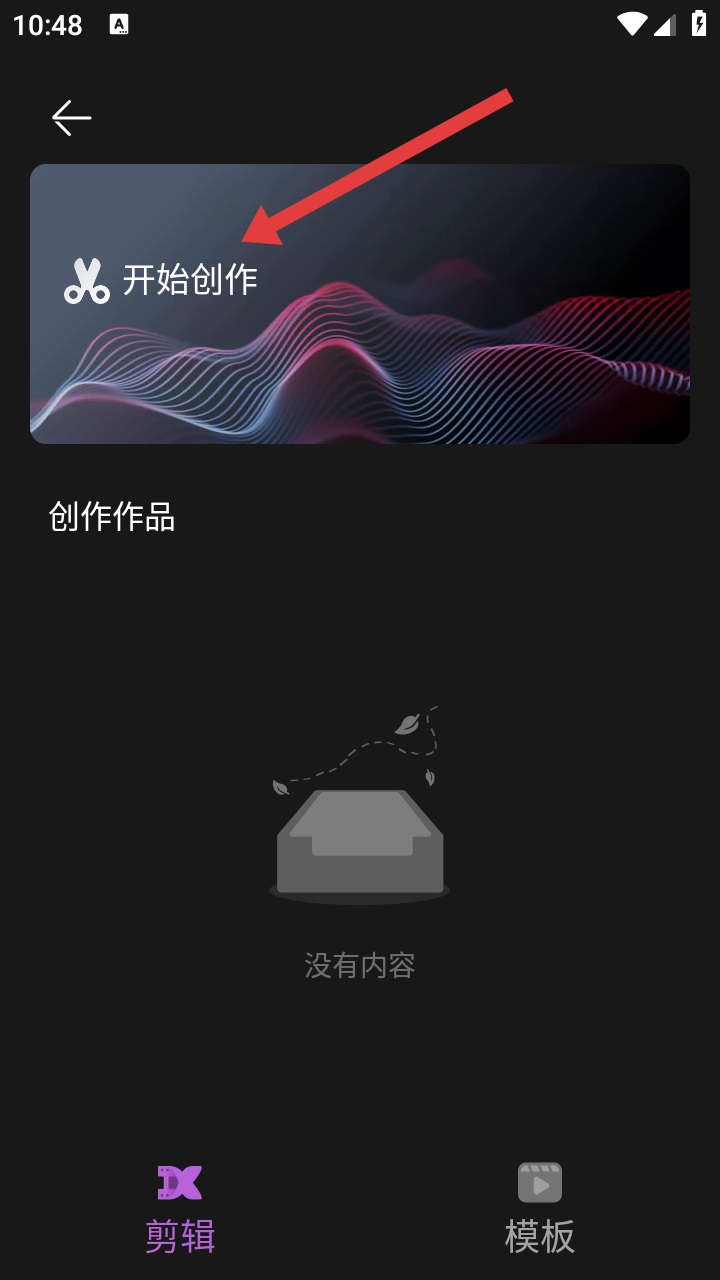Open the 模板 tab
The height and width of the screenshot is (1280, 720).
540,1208
